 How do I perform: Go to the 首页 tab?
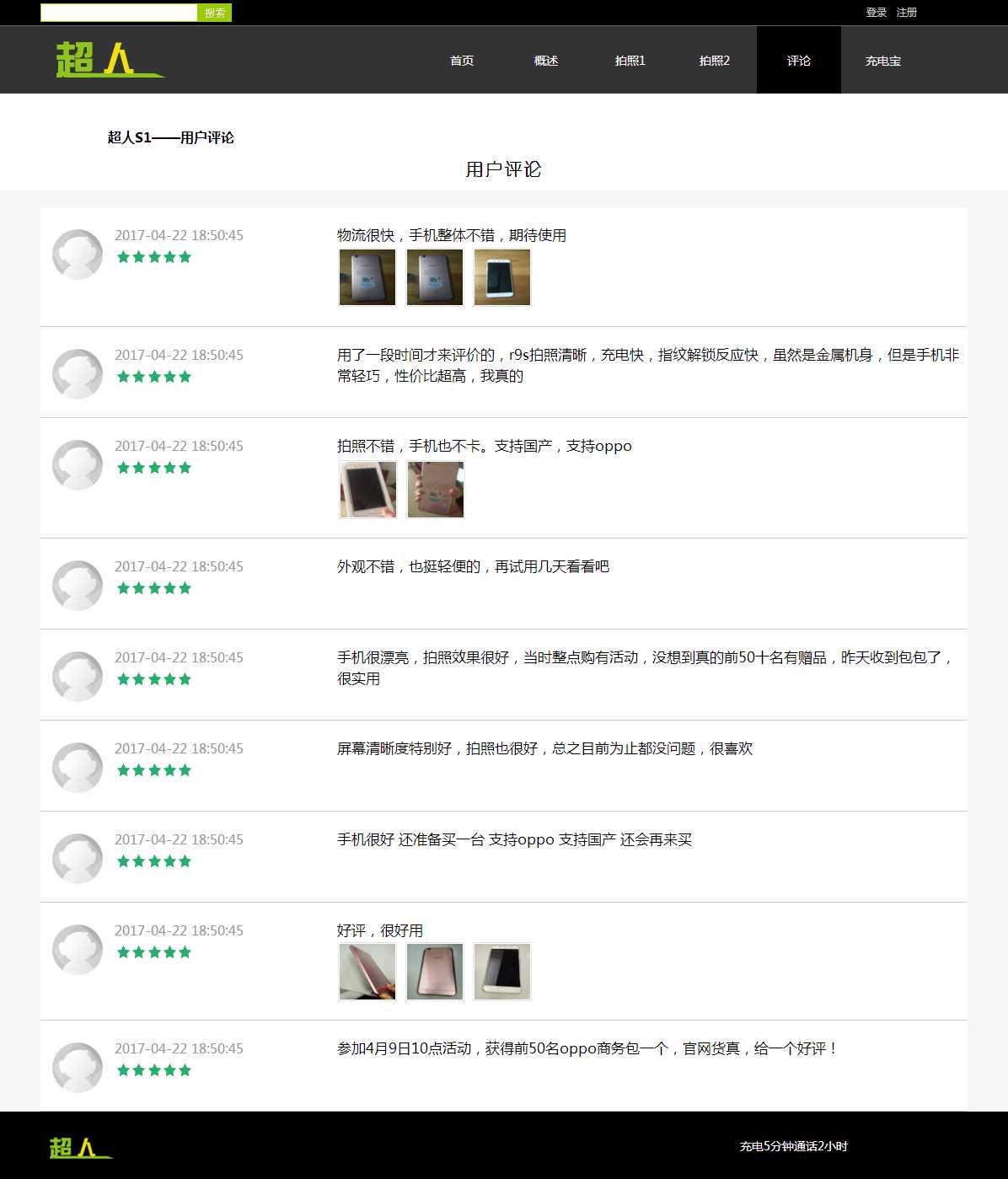[x=462, y=61]
